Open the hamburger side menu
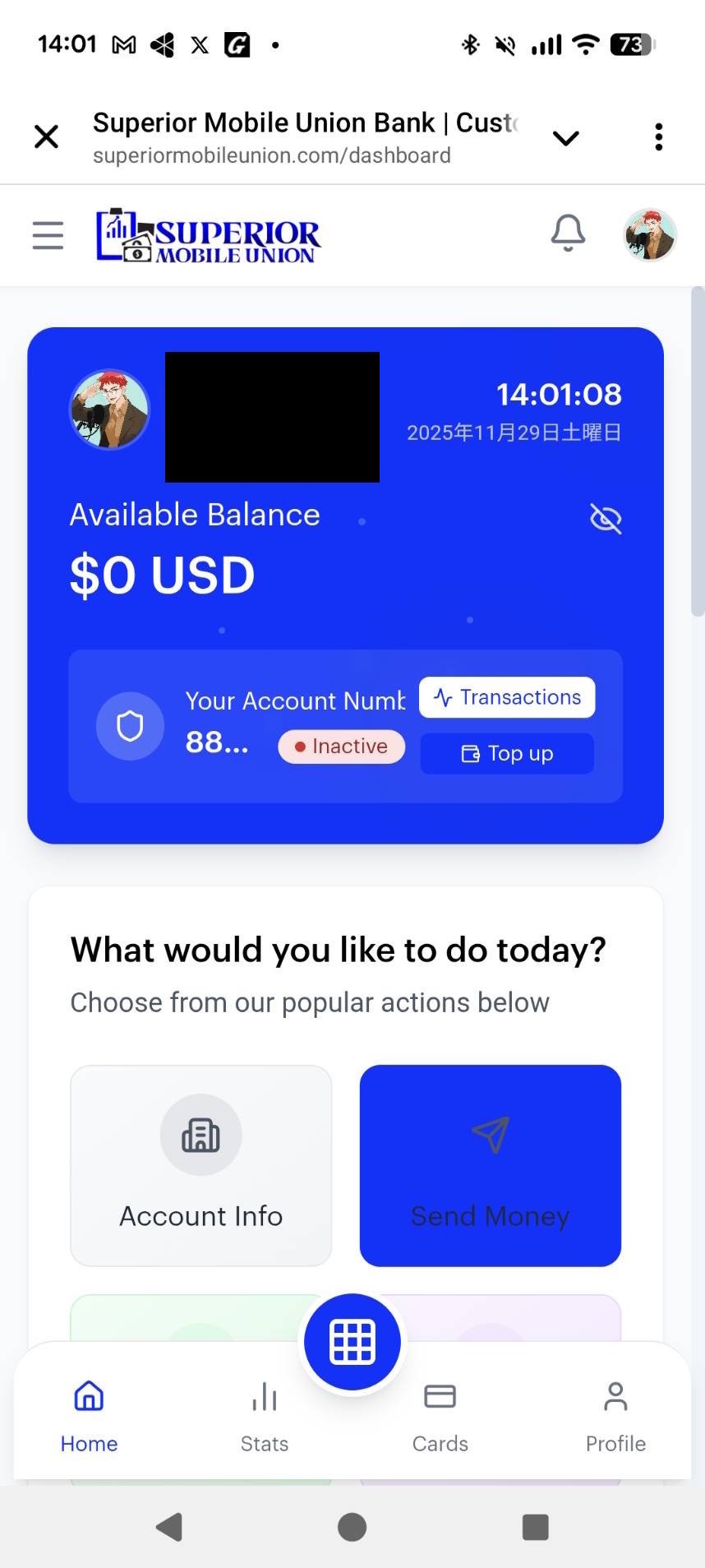The image size is (705, 1568). click(48, 235)
